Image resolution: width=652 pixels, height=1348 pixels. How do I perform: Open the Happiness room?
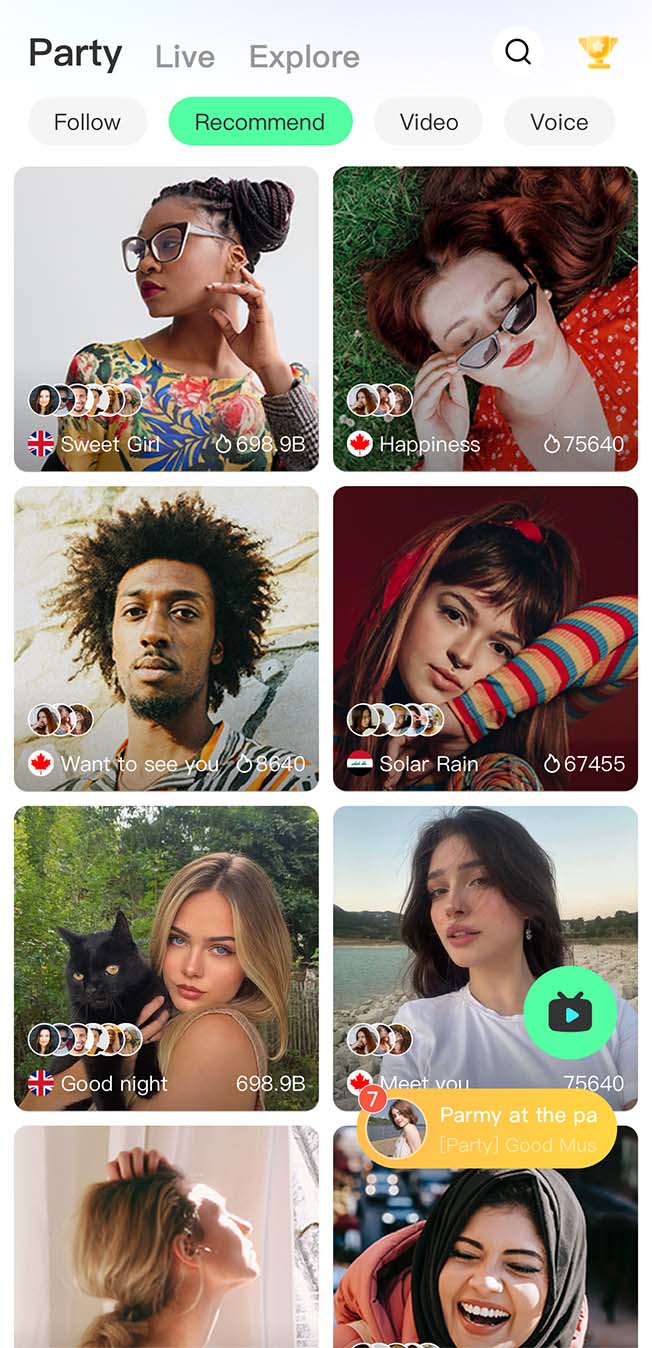pyautogui.click(x=485, y=318)
